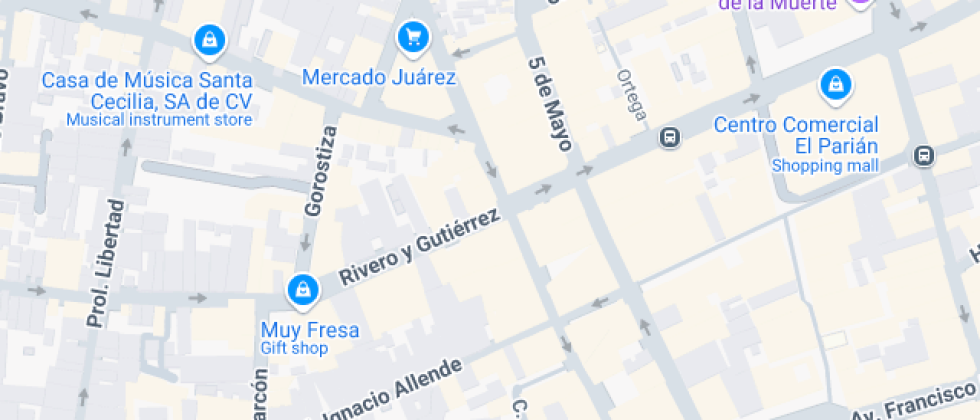Tap the Muy Fresa gift shop marker

[301, 291]
